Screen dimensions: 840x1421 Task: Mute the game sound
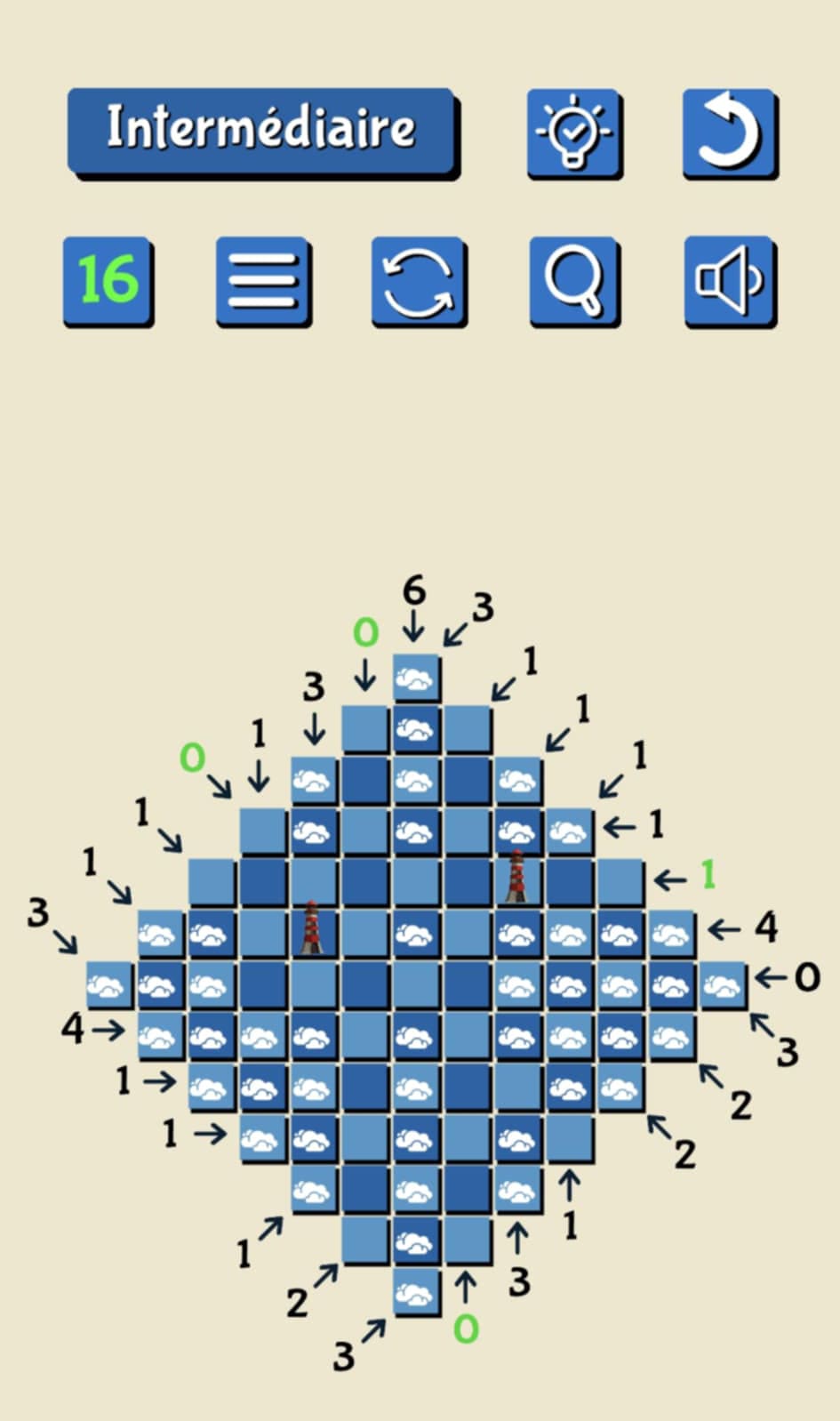[728, 279]
